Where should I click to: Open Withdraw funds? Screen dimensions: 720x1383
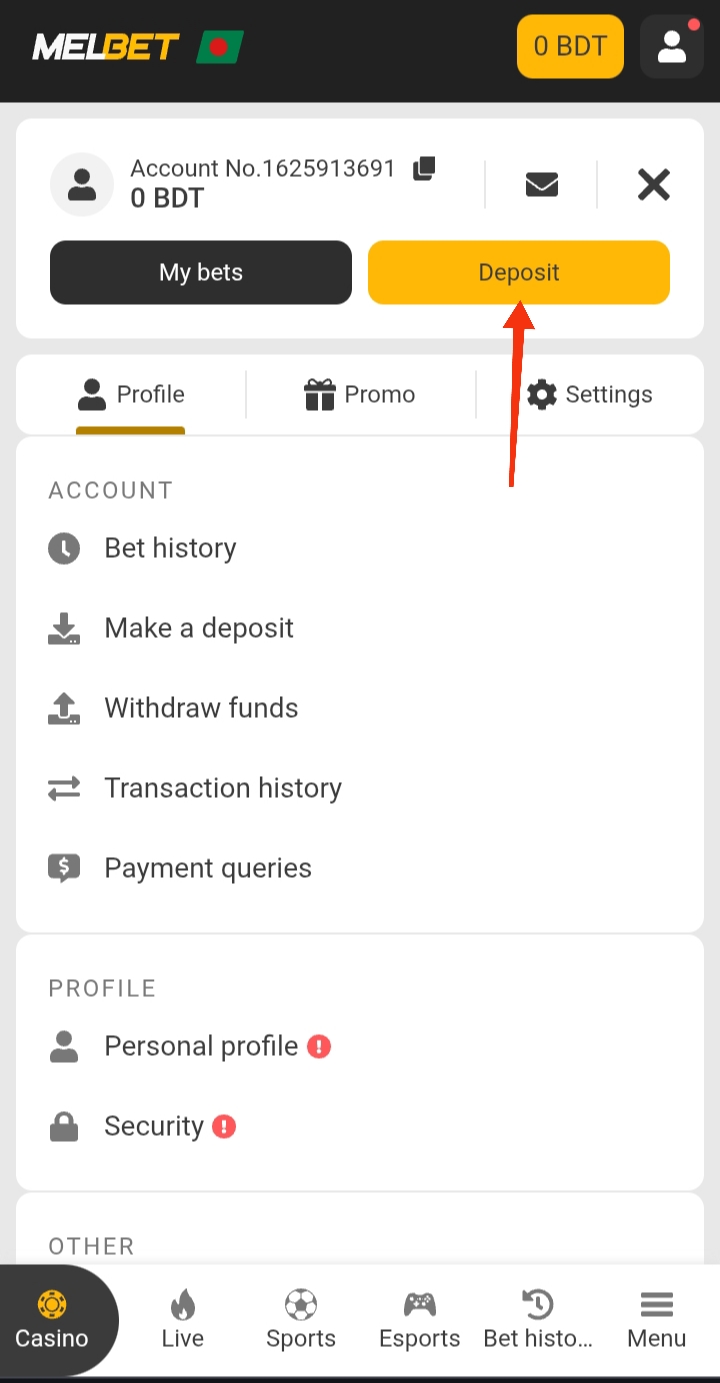[x=201, y=708]
